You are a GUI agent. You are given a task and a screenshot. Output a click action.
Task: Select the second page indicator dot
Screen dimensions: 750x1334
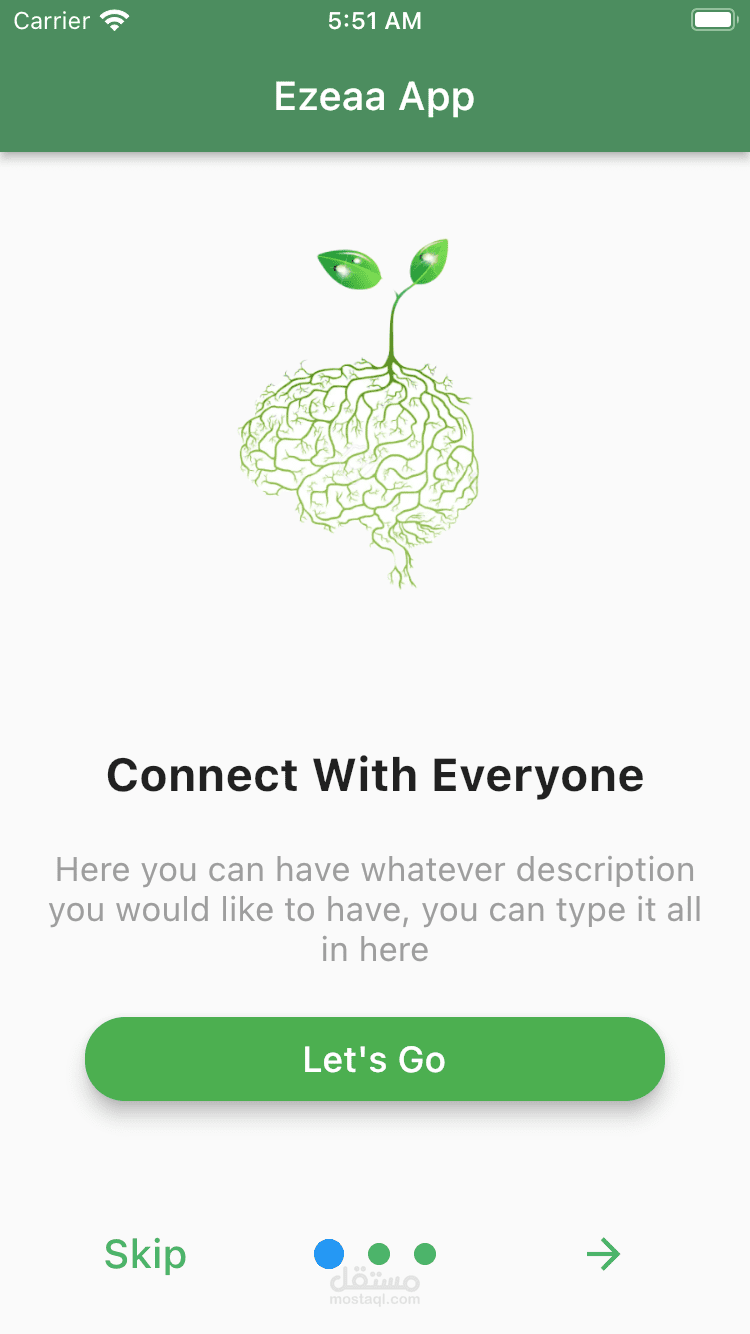pos(379,1254)
